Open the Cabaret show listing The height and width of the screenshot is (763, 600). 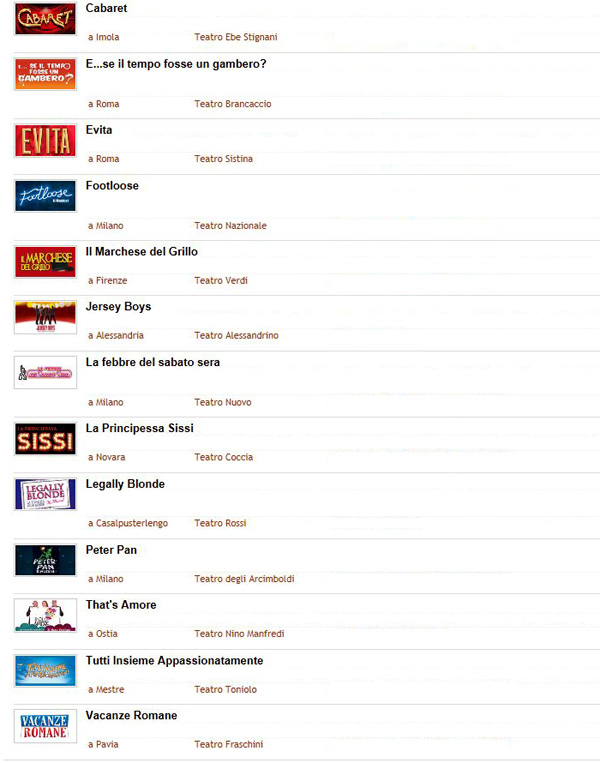[106, 8]
